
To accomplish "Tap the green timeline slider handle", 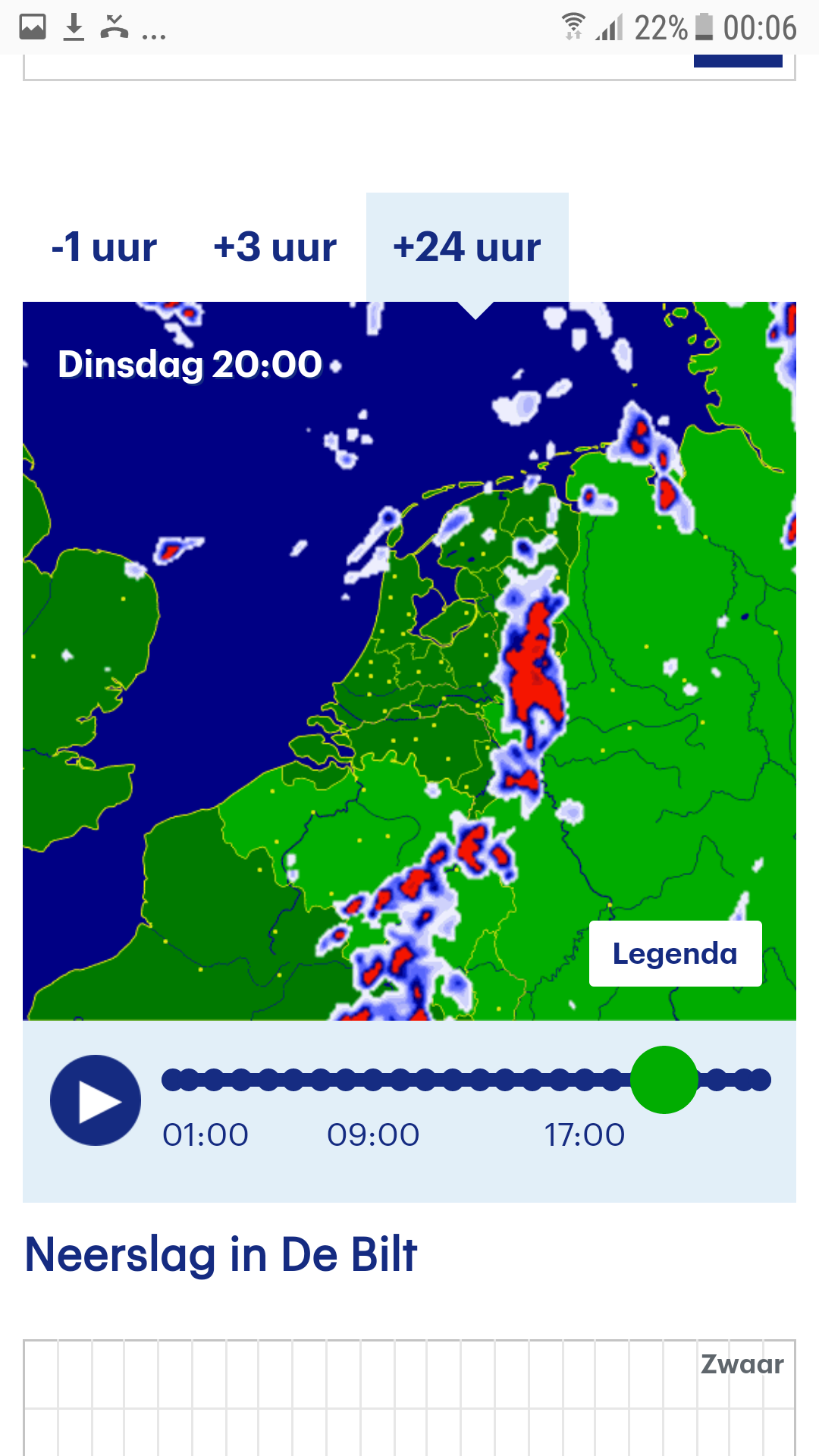I will click(x=664, y=1080).
